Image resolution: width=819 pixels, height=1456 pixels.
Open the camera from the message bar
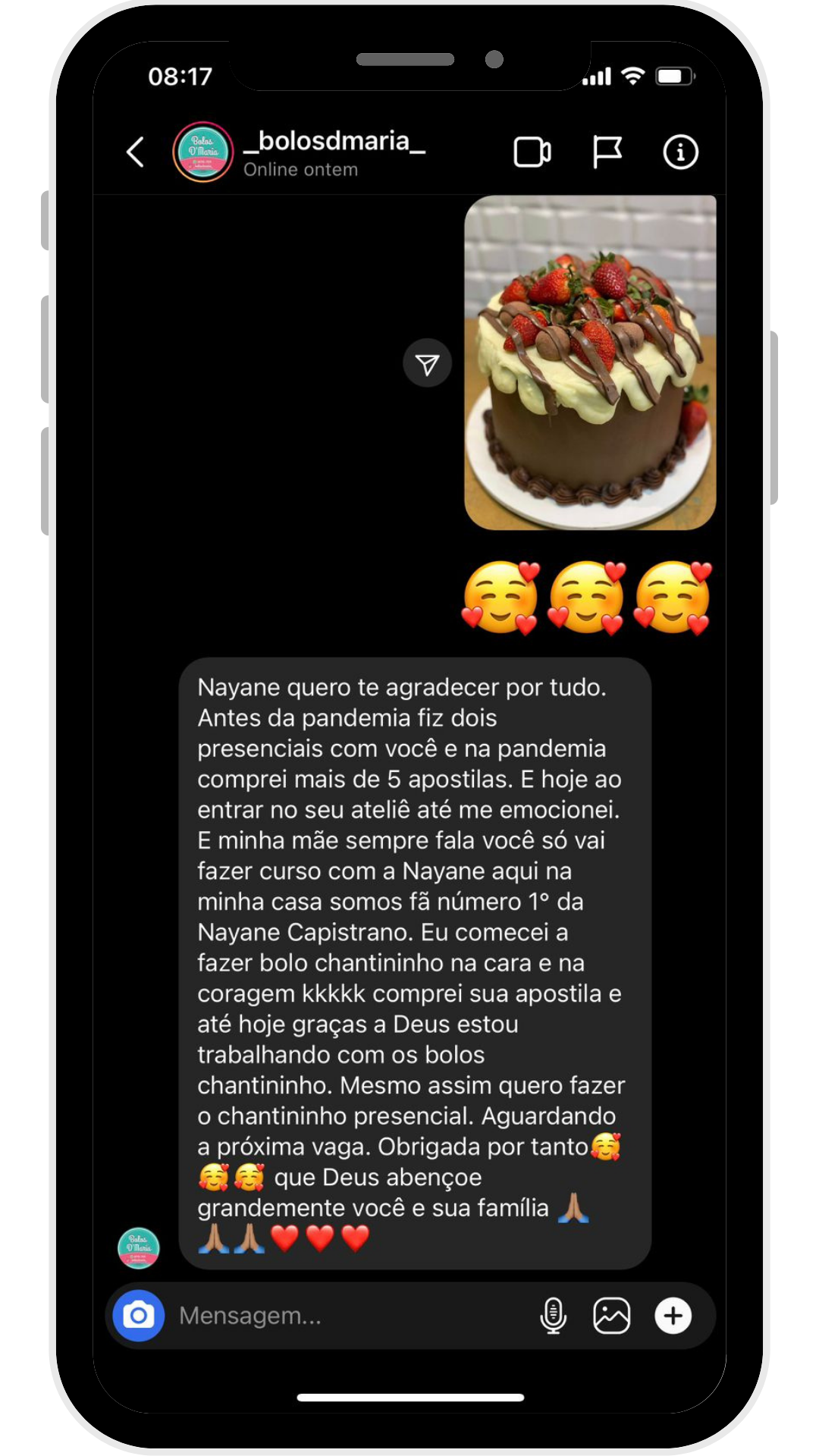pos(139,1316)
